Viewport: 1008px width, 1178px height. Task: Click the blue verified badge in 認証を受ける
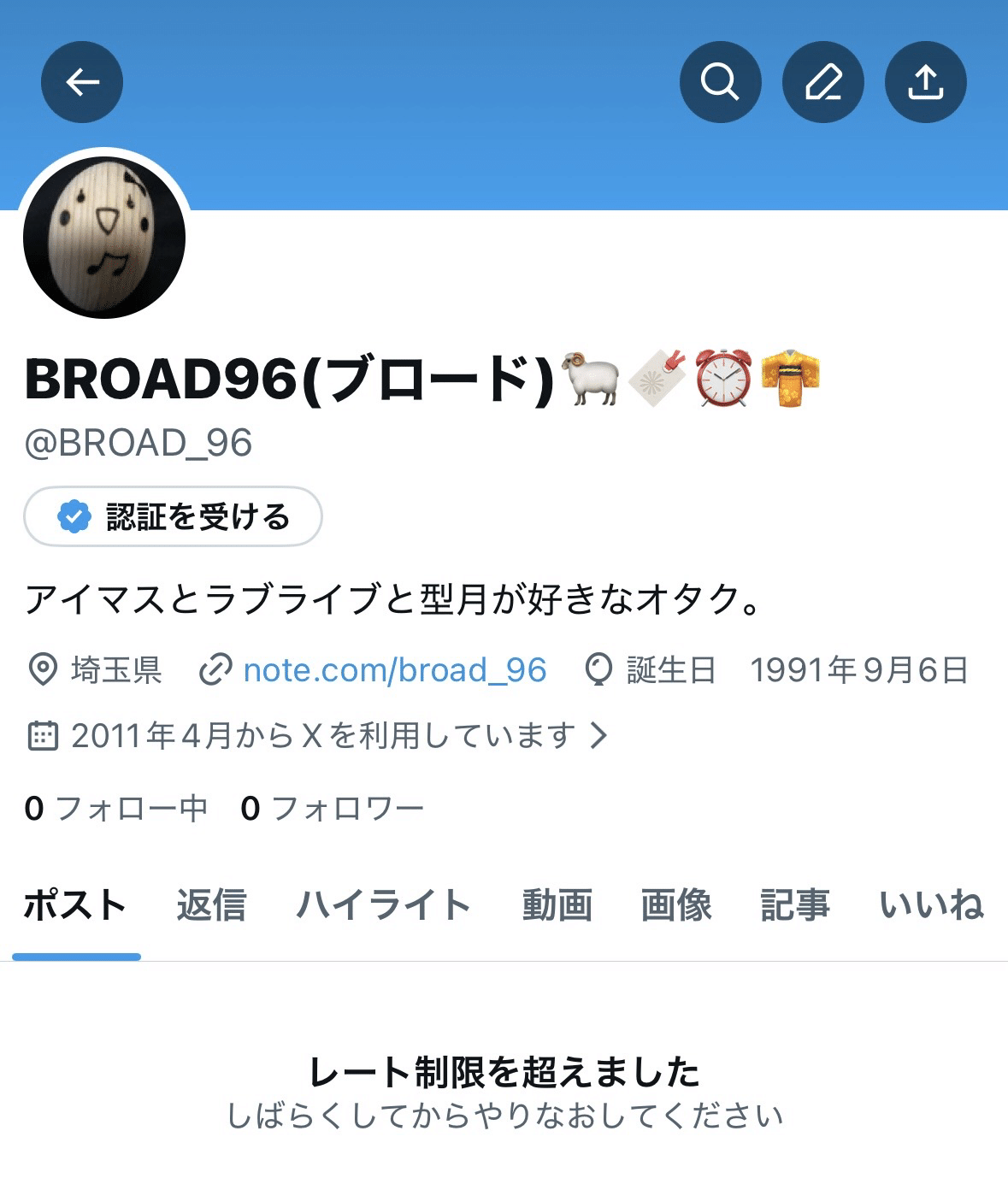tap(74, 515)
